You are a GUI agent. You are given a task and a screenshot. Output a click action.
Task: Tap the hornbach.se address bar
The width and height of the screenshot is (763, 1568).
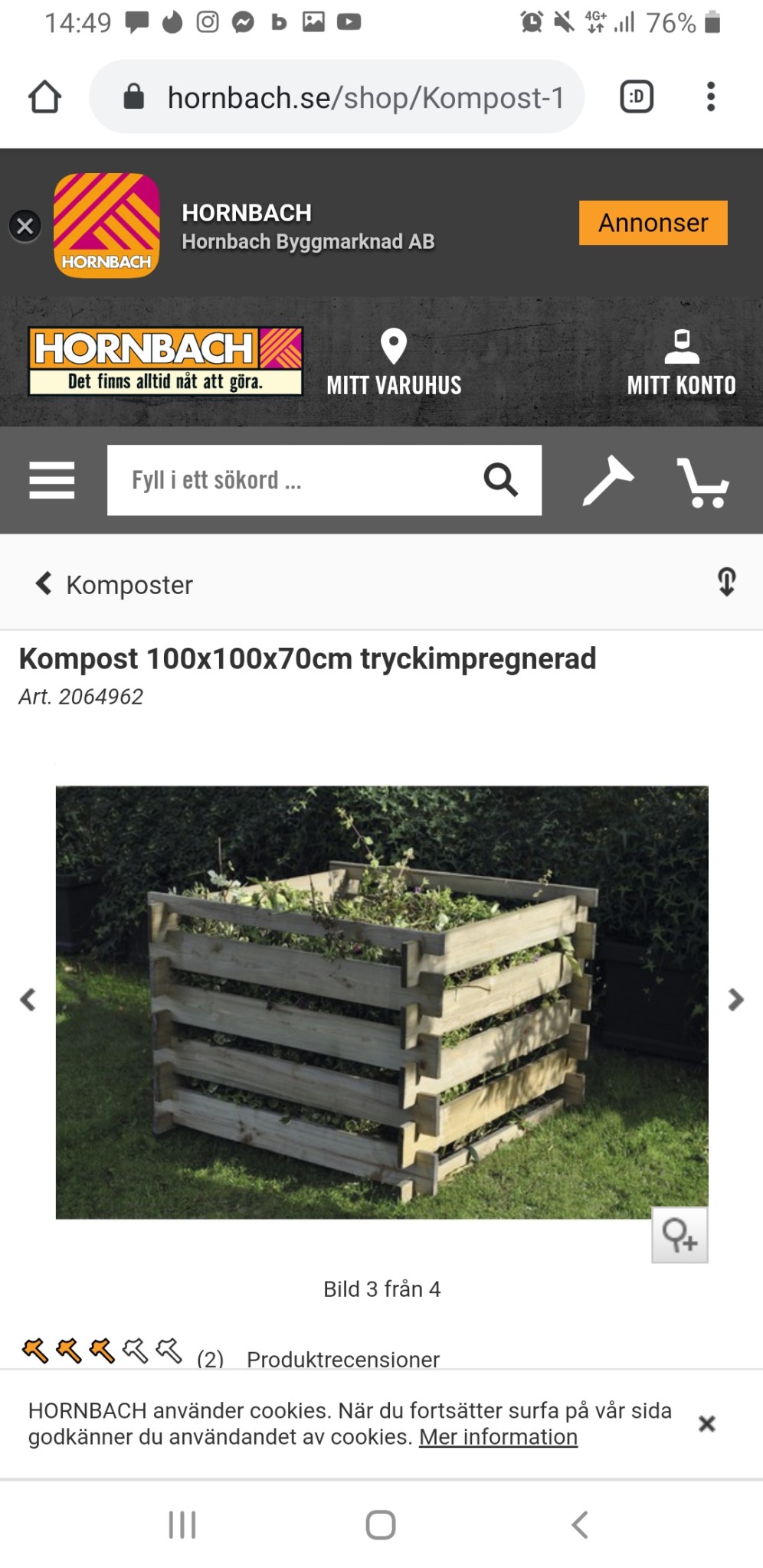pos(337,97)
